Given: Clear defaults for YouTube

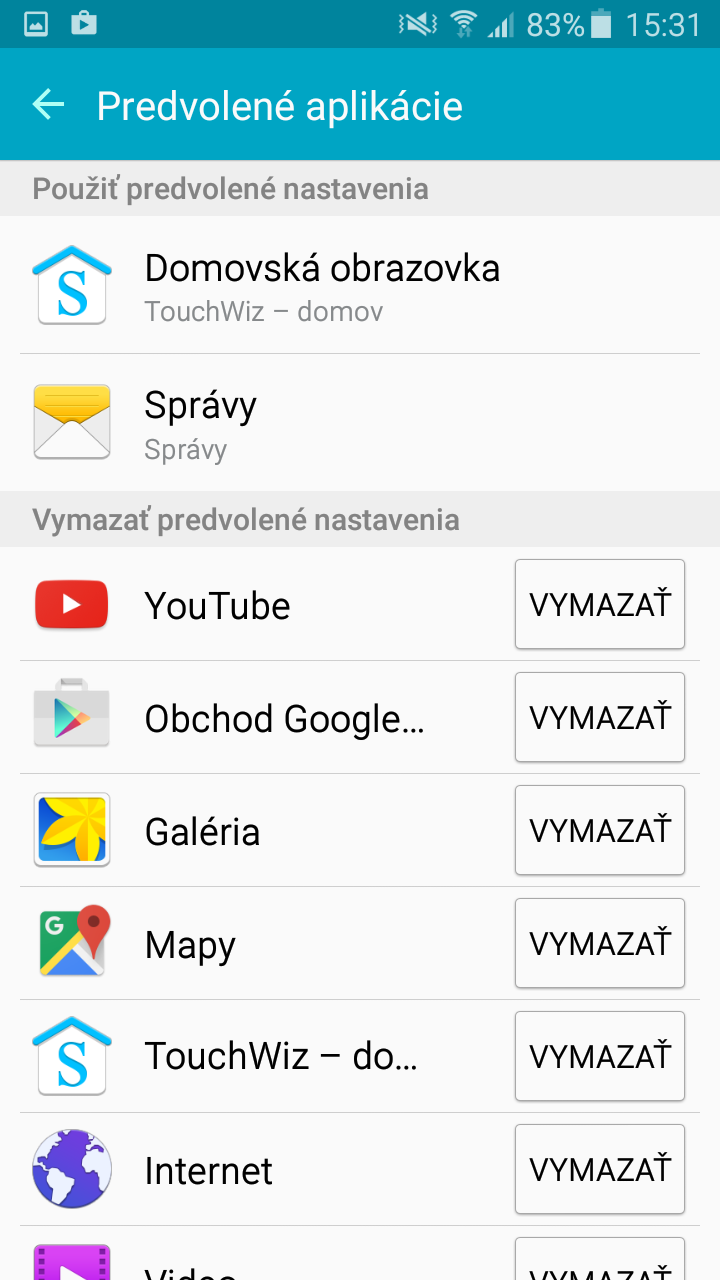Looking at the screenshot, I should (x=599, y=605).
